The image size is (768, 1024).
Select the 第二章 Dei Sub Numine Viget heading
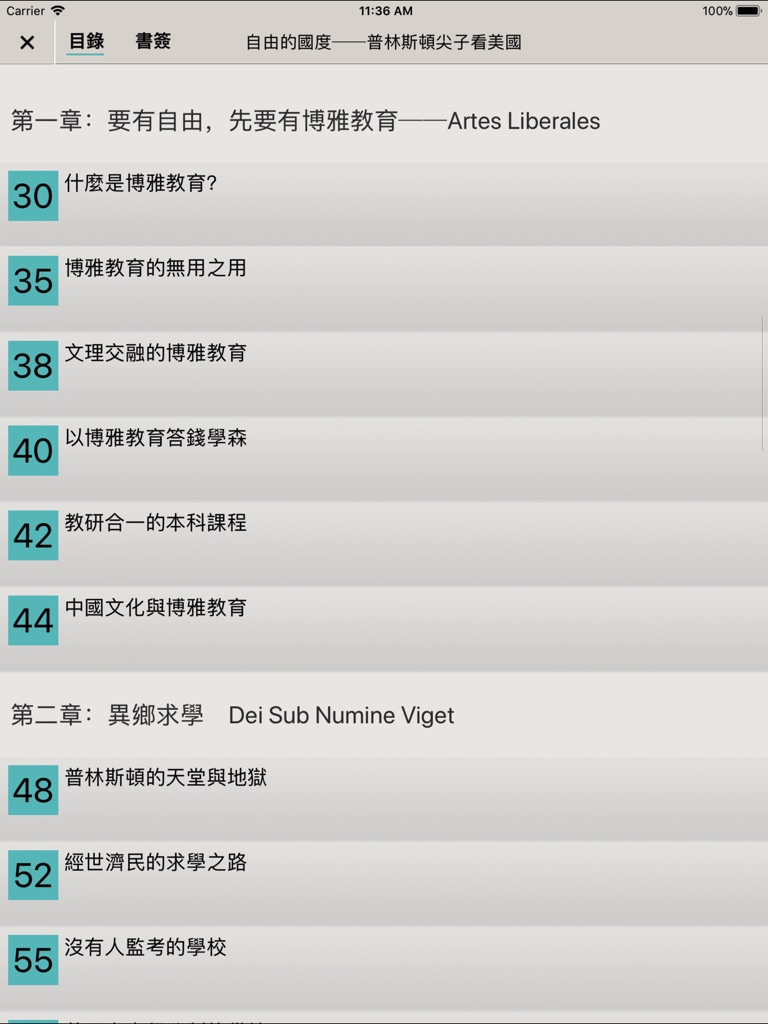pos(232,715)
